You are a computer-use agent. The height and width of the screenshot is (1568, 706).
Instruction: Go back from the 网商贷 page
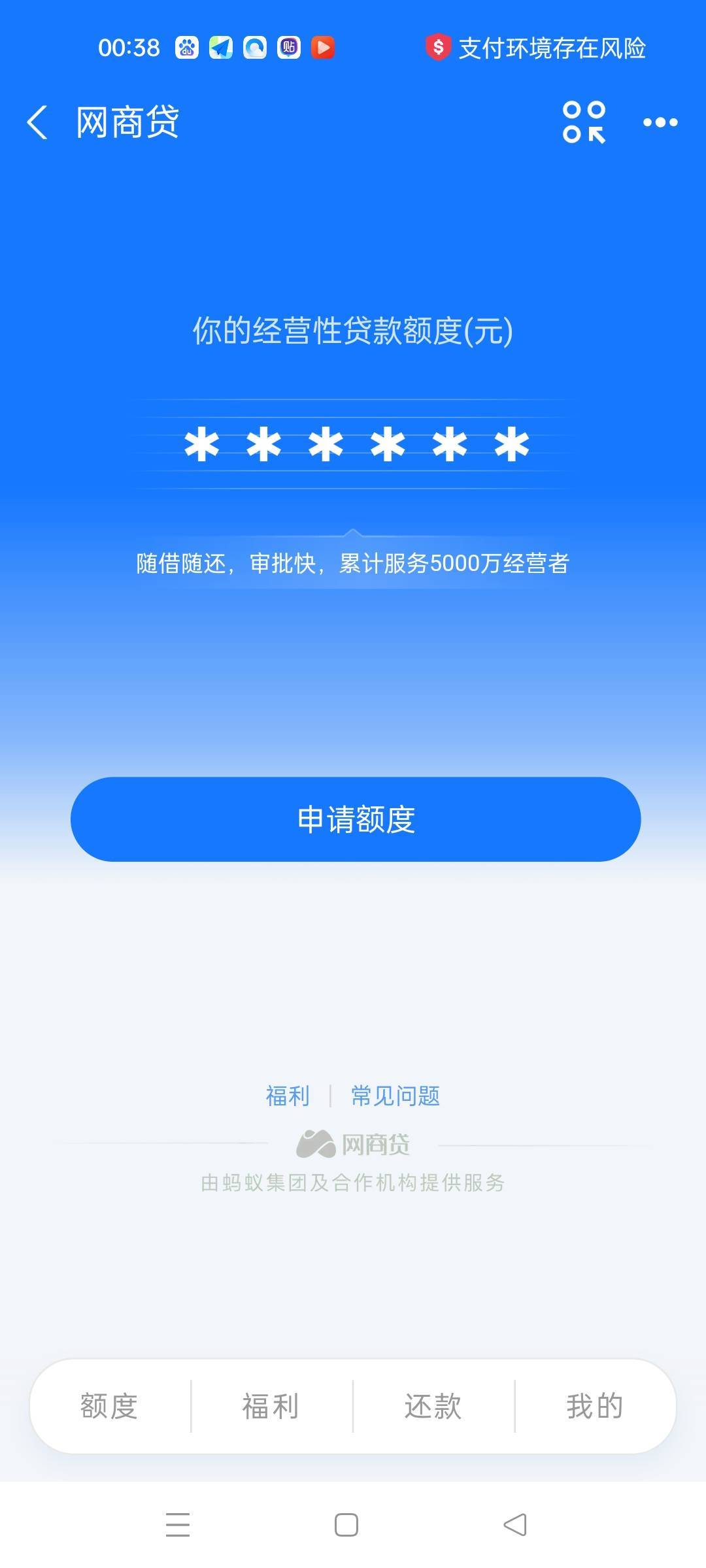(x=37, y=122)
